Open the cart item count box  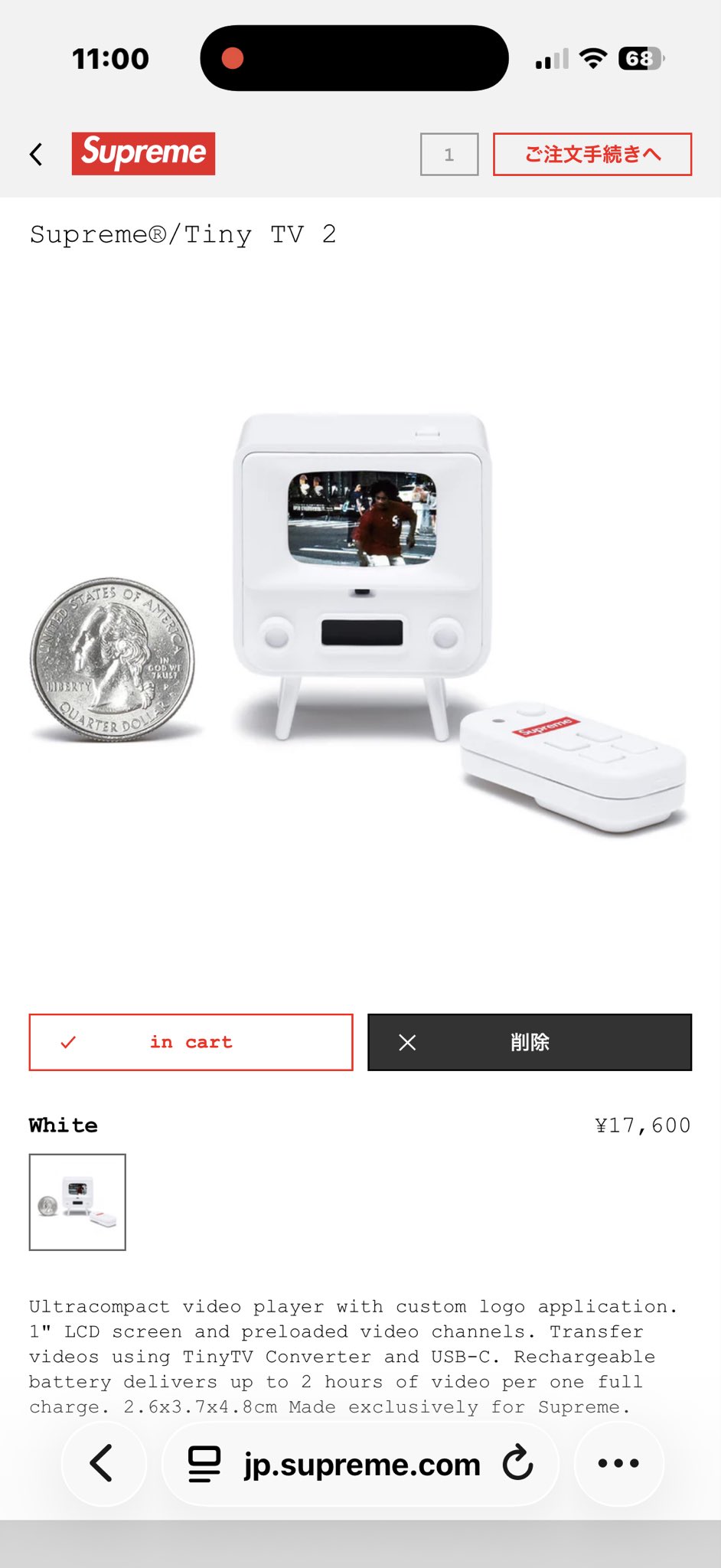point(449,155)
